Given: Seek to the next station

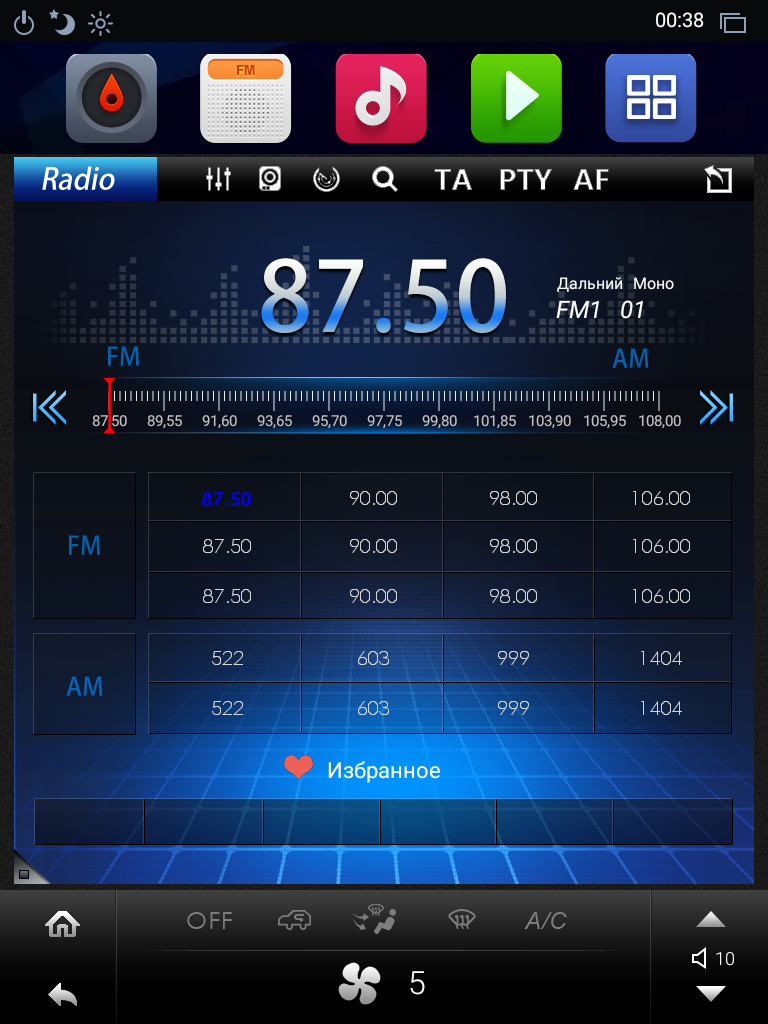Looking at the screenshot, I should [716, 407].
